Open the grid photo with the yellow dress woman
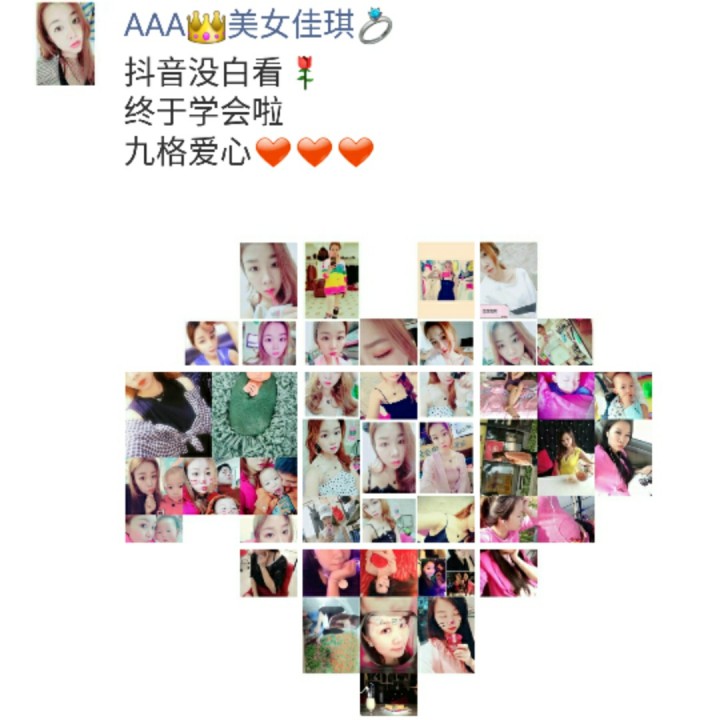 tap(566, 457)
